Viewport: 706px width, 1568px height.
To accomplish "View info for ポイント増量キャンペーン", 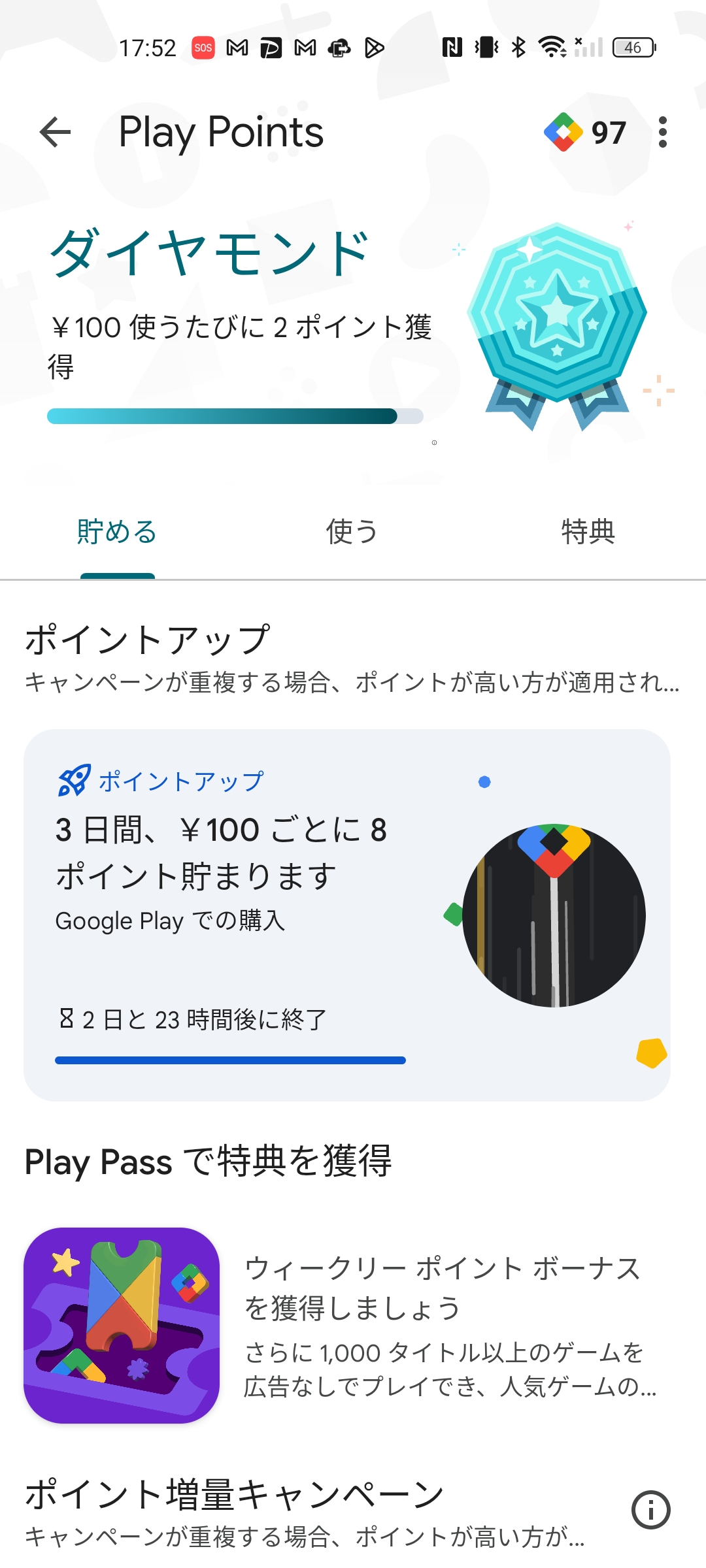I will [x=650, y=1510].
